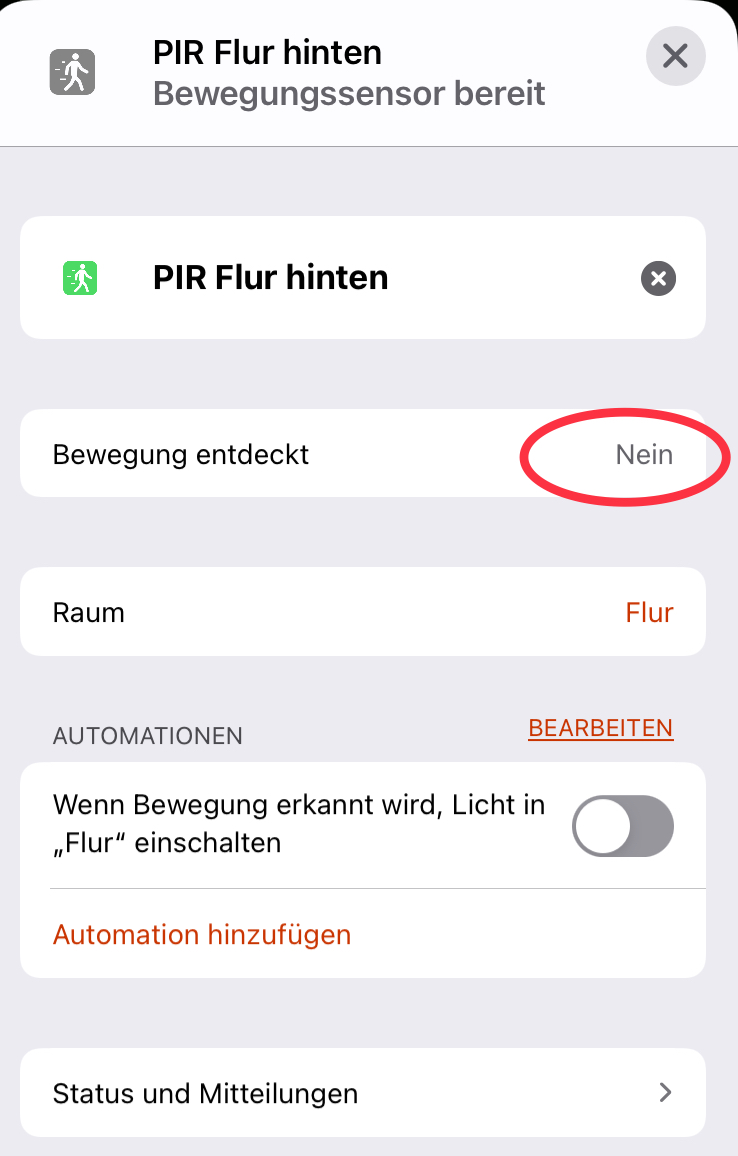Enable the Licht in Flur einschalten automation

(622, 826)
